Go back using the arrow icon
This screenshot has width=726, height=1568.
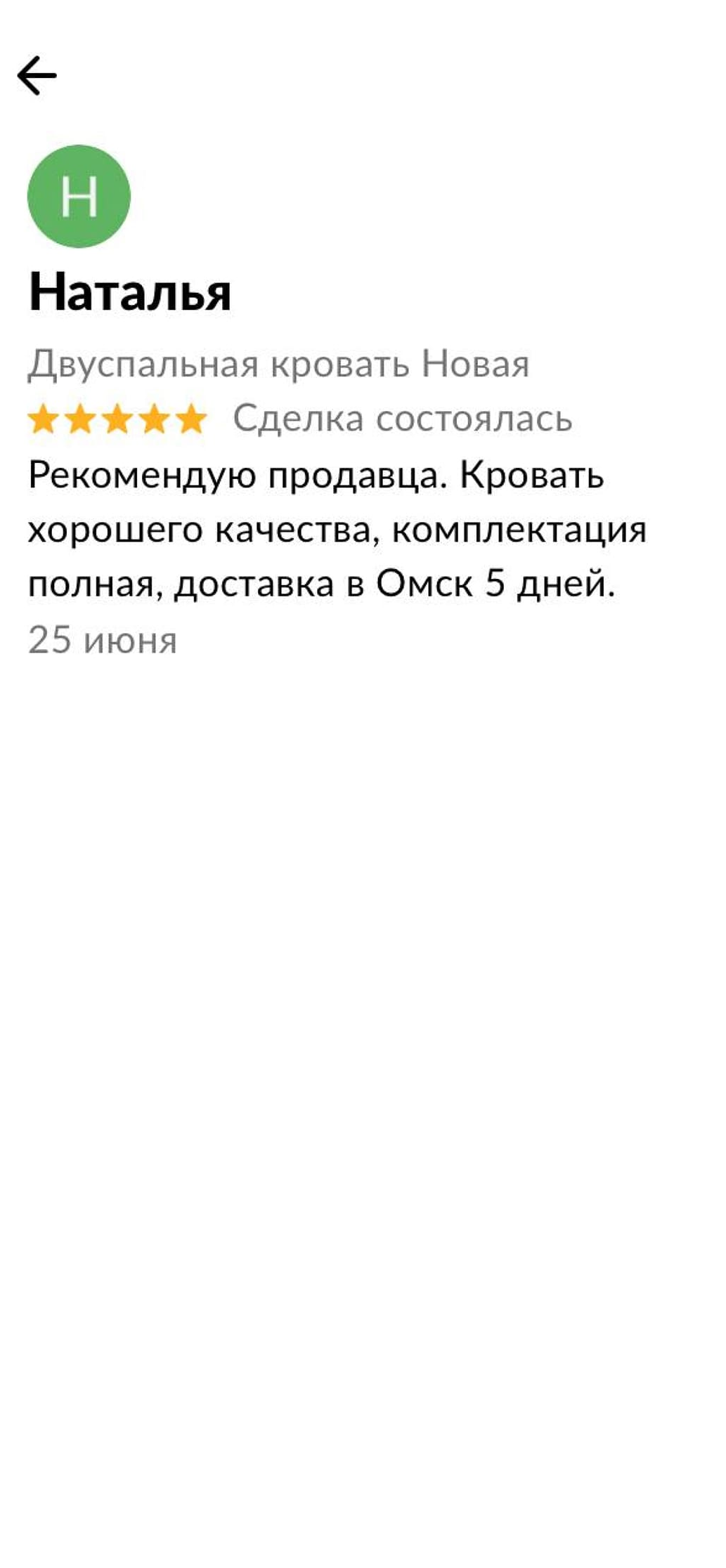pyautogui.click(x=37, y=75)
